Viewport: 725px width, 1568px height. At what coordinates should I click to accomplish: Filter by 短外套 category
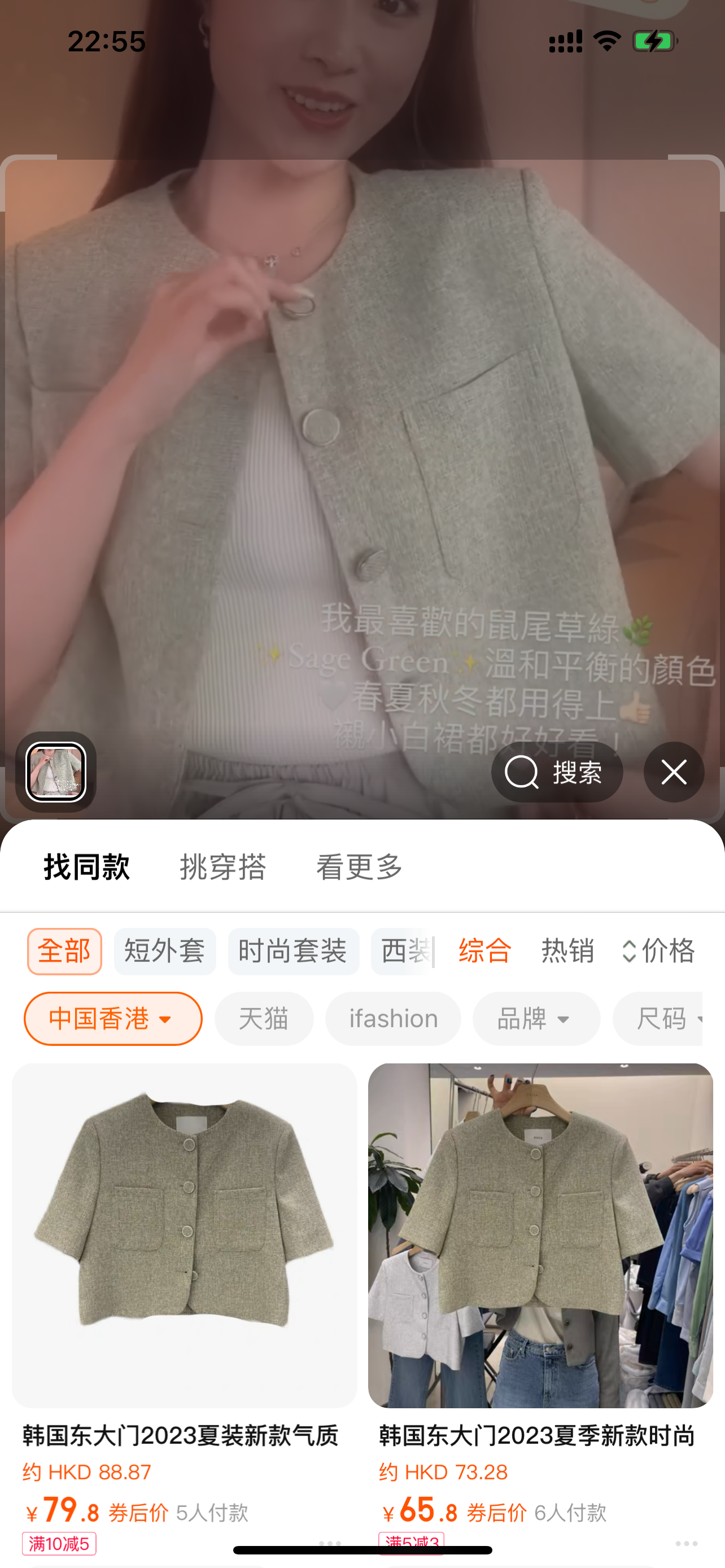[164, 952]
